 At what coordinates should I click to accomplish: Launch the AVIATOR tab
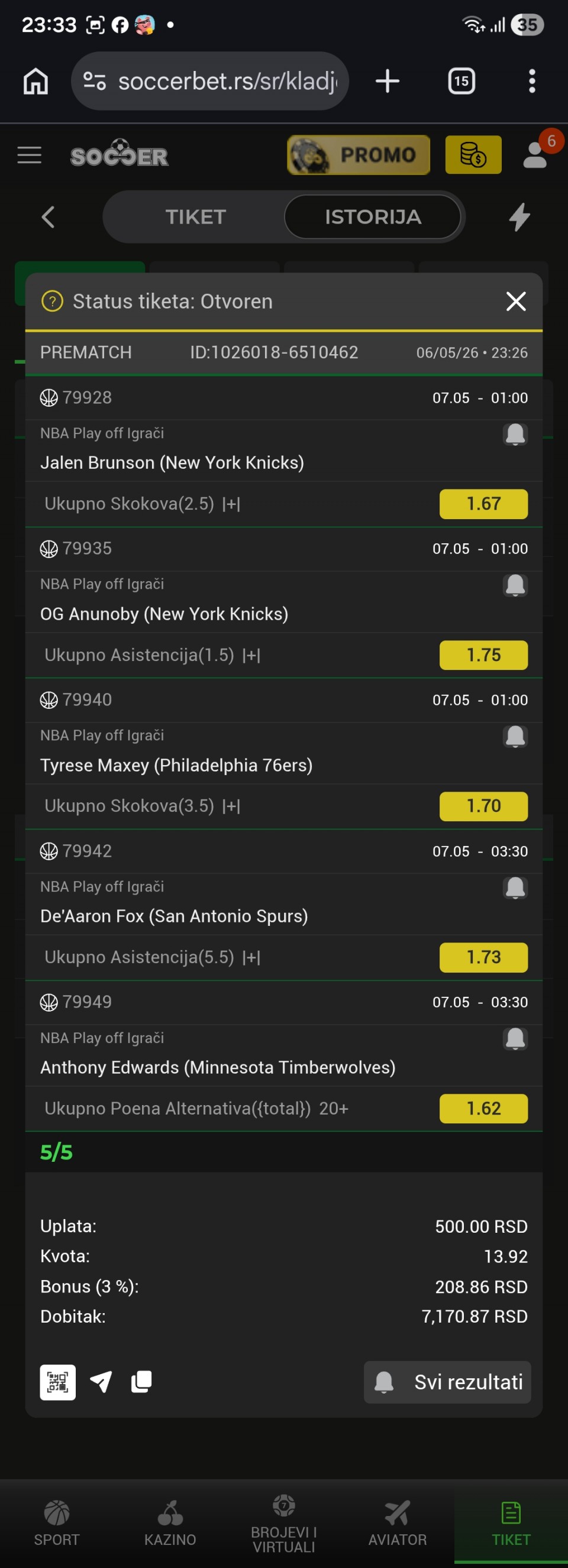398,1523
